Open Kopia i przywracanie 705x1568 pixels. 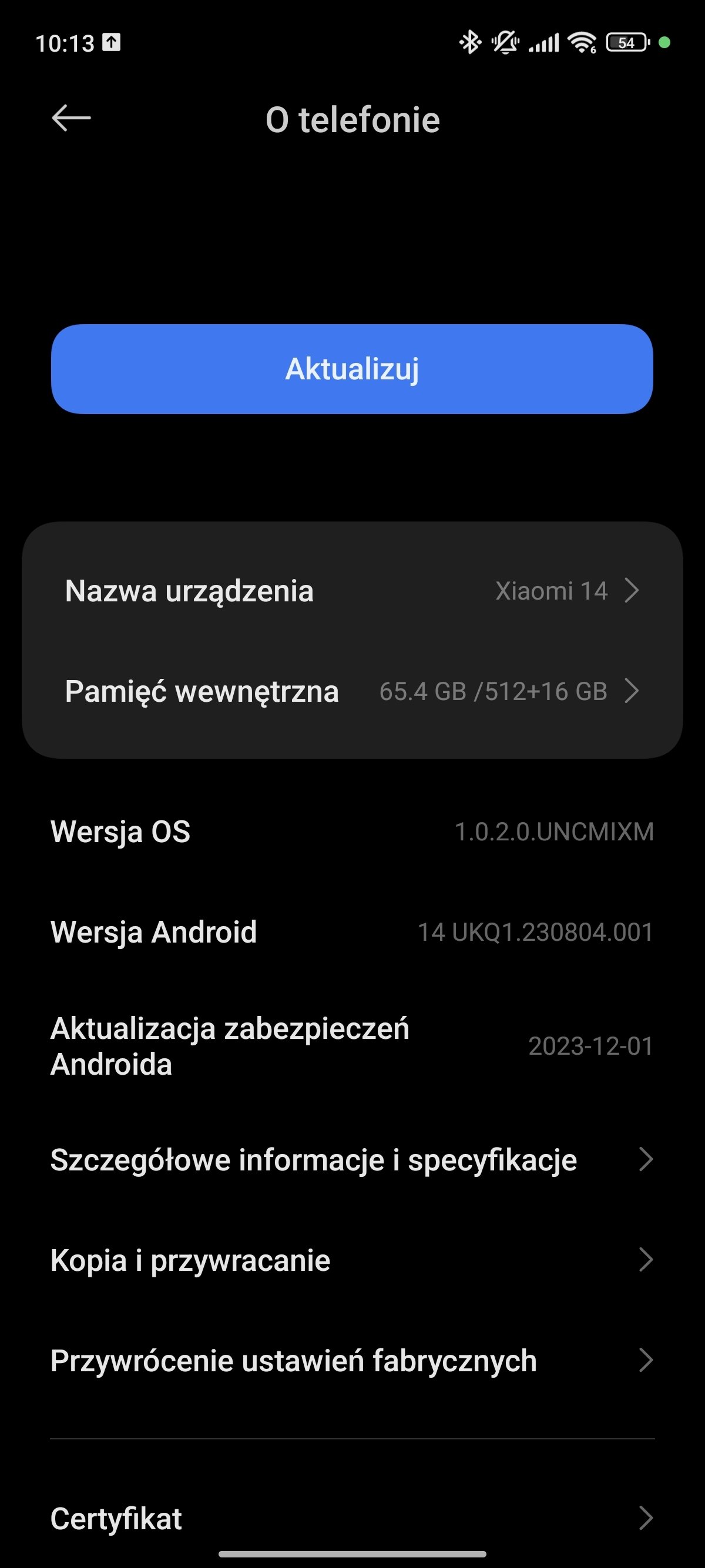[x=352, y=1260]
